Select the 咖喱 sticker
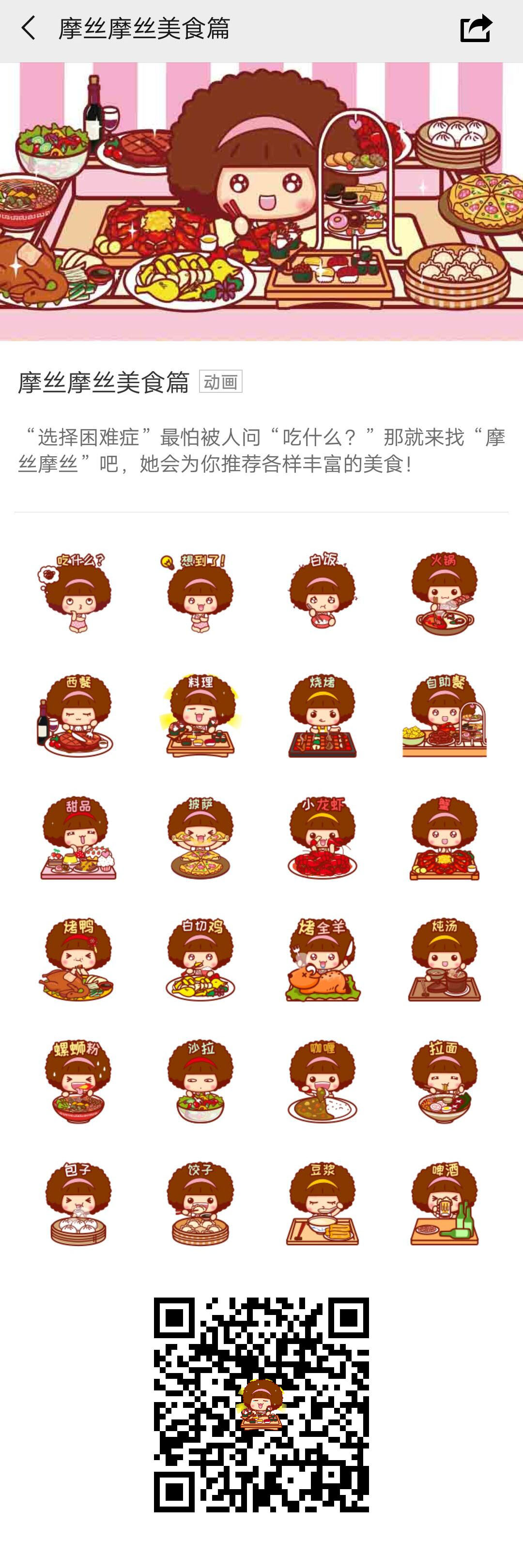The height and width of the screenshot is (1568, 523). point(323,1081)
